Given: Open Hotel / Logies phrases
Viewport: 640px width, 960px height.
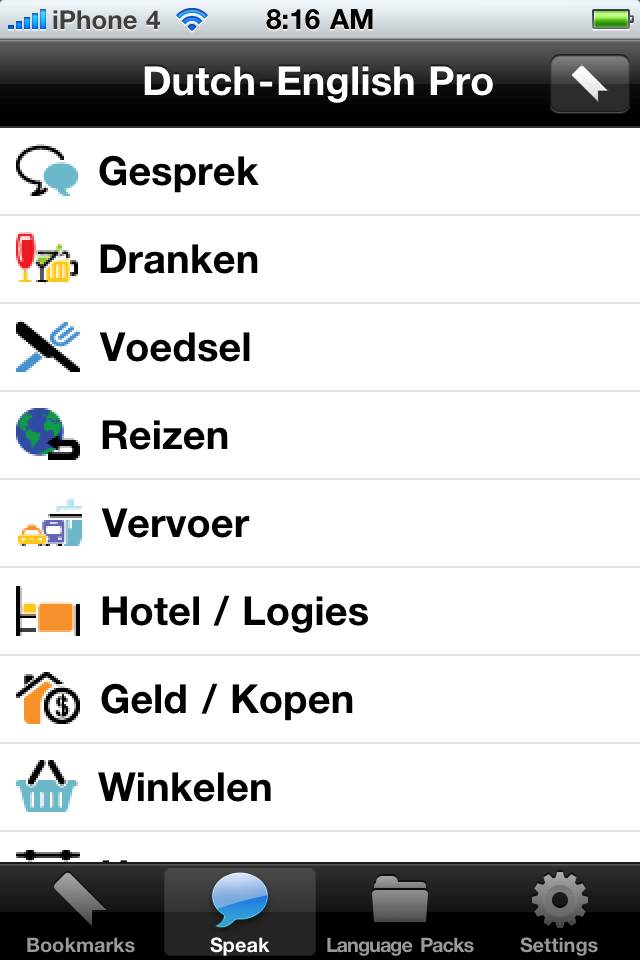Looking at the screenshot, I should point(320,612).
